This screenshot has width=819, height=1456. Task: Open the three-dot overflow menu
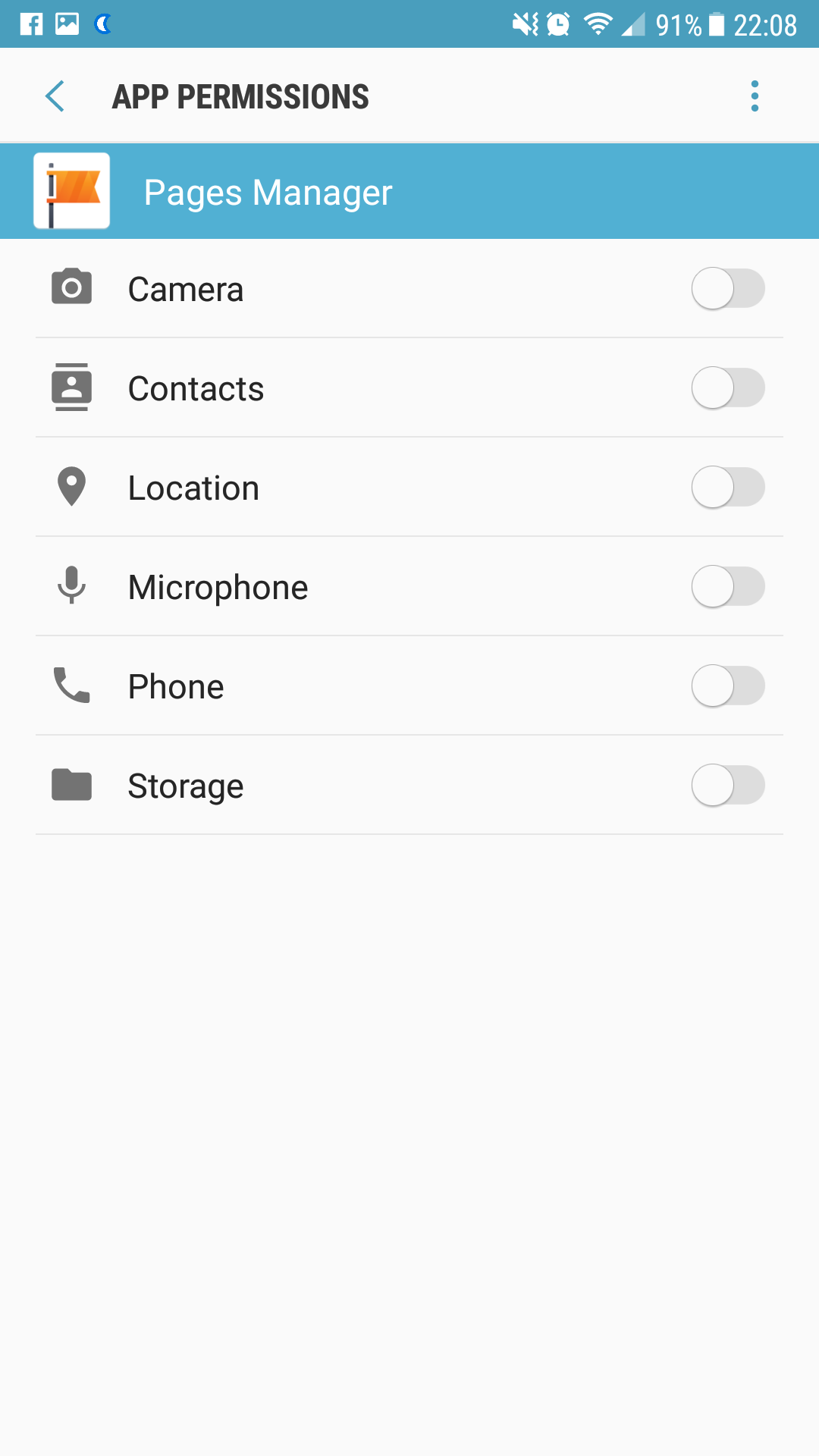pyautogui.click(x=755, y=96)
